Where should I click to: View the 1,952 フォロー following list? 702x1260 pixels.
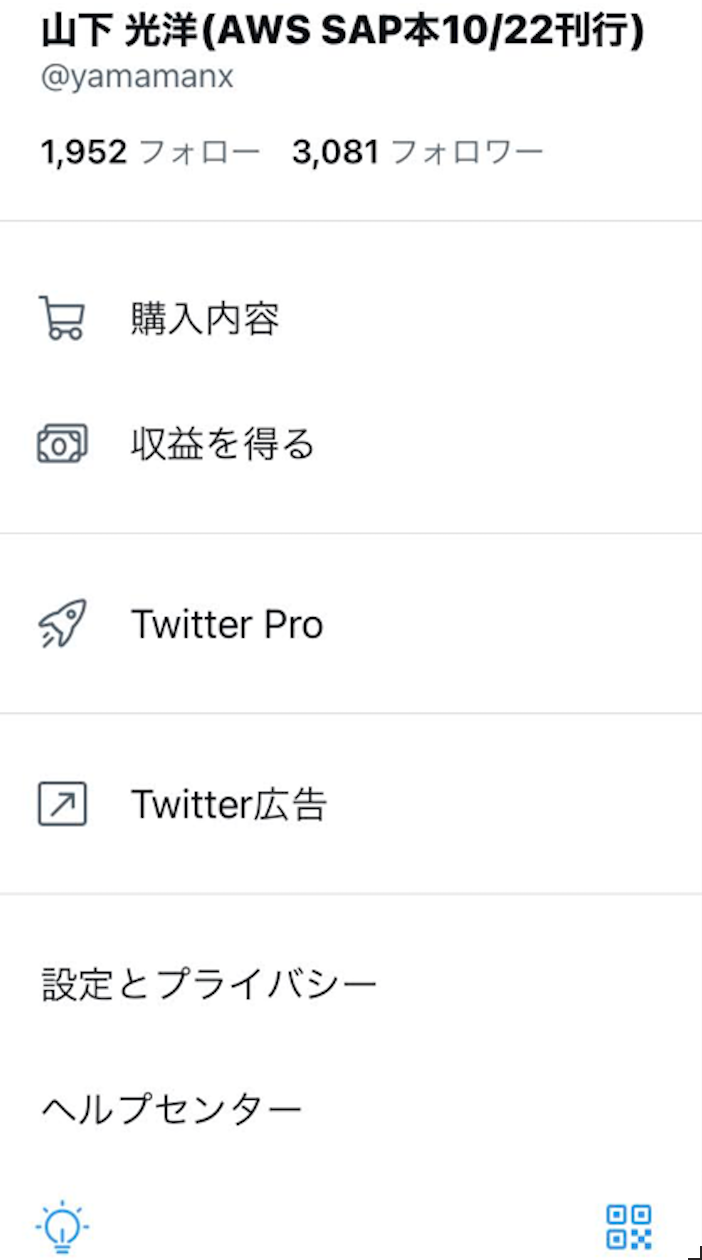tap(150, 152)
